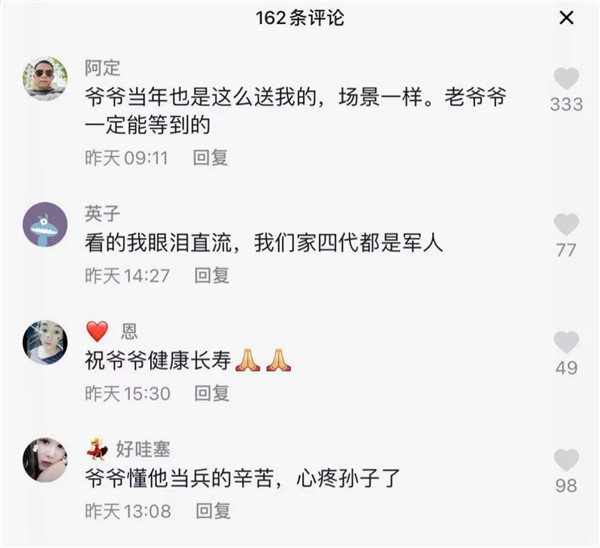Open 英子's profile avatar
This screenshot has width=600, height=548.
pyautogui.click(x=44, y=225)
